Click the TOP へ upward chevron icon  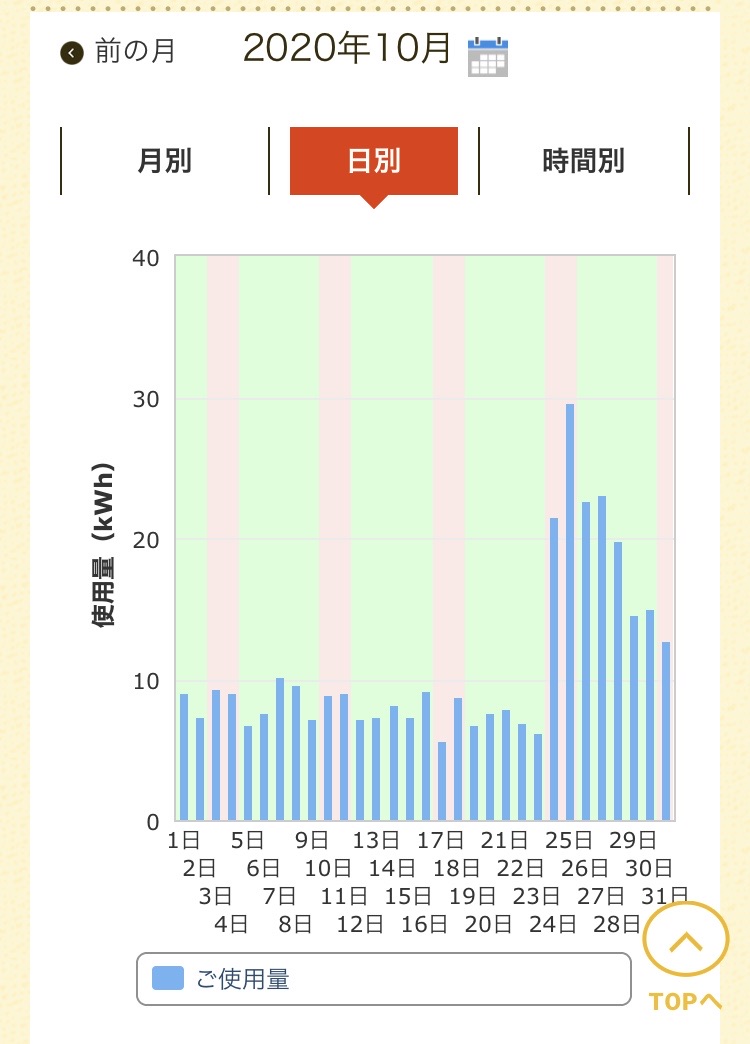click(685, 939)
